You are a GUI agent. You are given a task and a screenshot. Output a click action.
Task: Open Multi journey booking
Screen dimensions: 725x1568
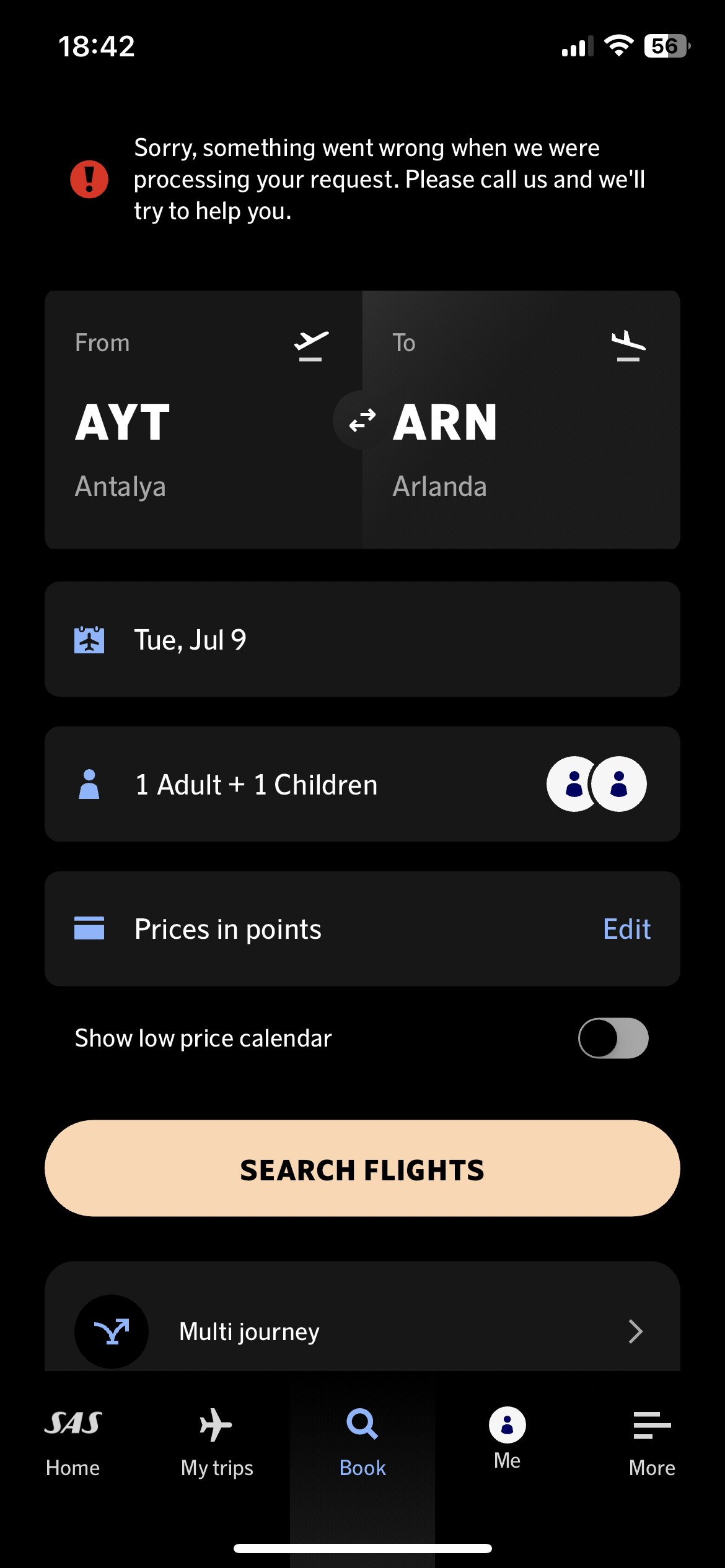pos(362,1330)
